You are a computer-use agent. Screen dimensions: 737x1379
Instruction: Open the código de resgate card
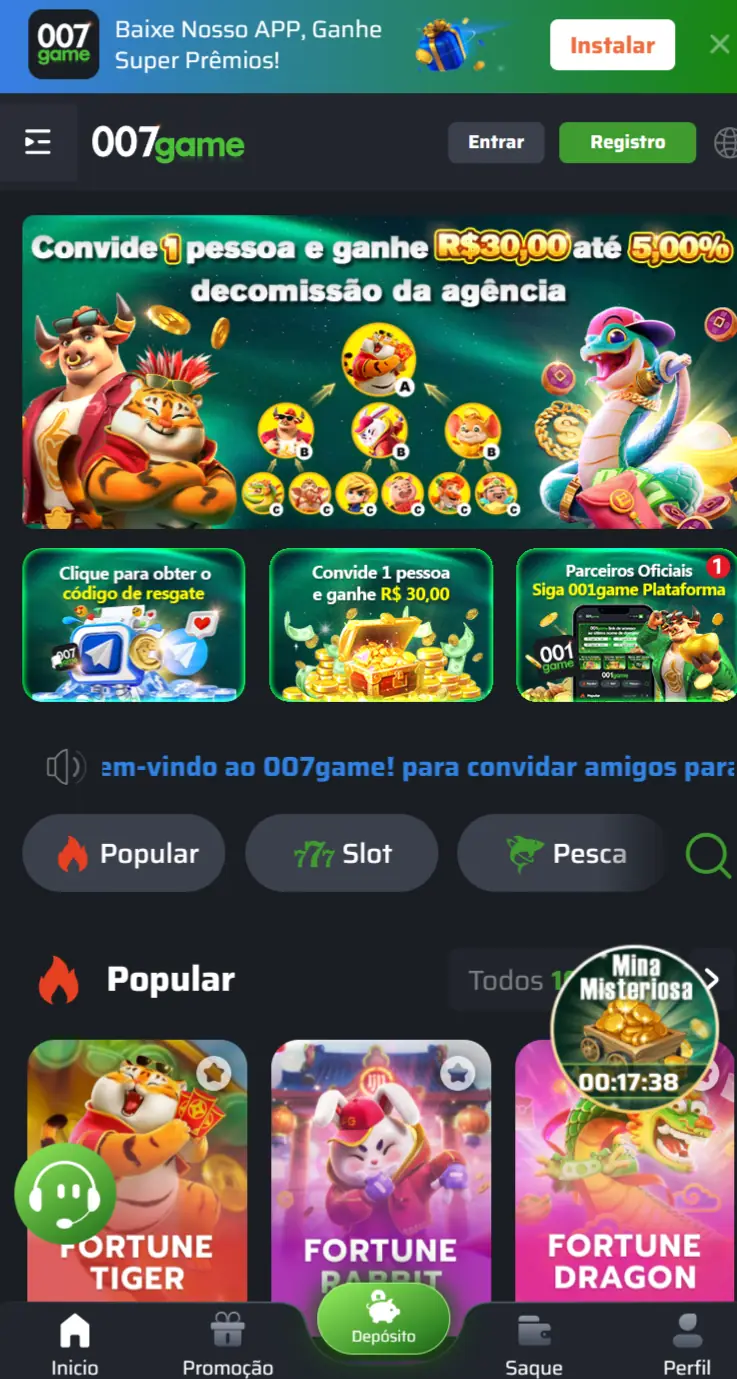click(134, 624)
